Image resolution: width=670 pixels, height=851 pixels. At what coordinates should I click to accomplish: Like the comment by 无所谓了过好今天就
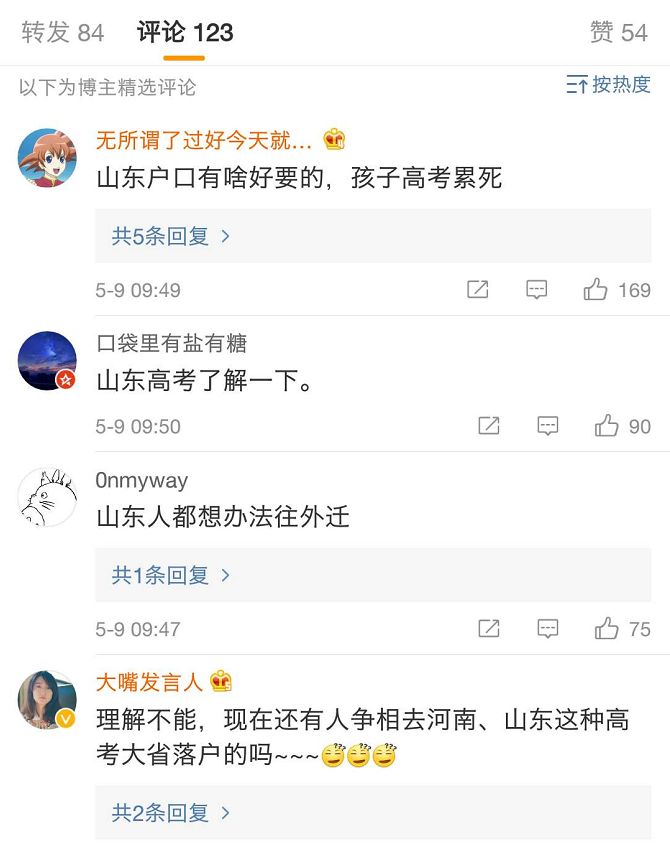[x=597, y=290]
